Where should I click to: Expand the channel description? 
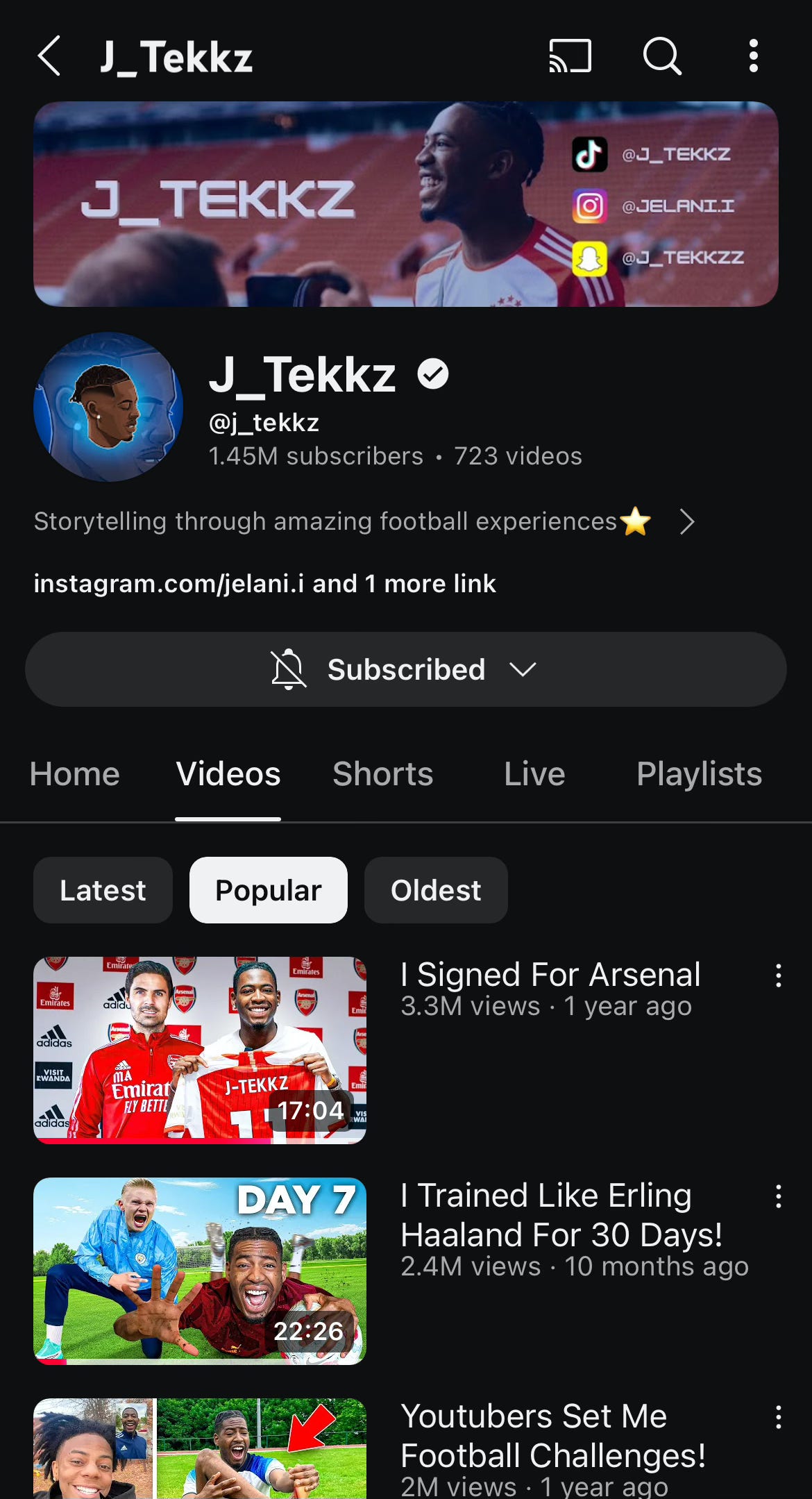[x=686, y=522]
